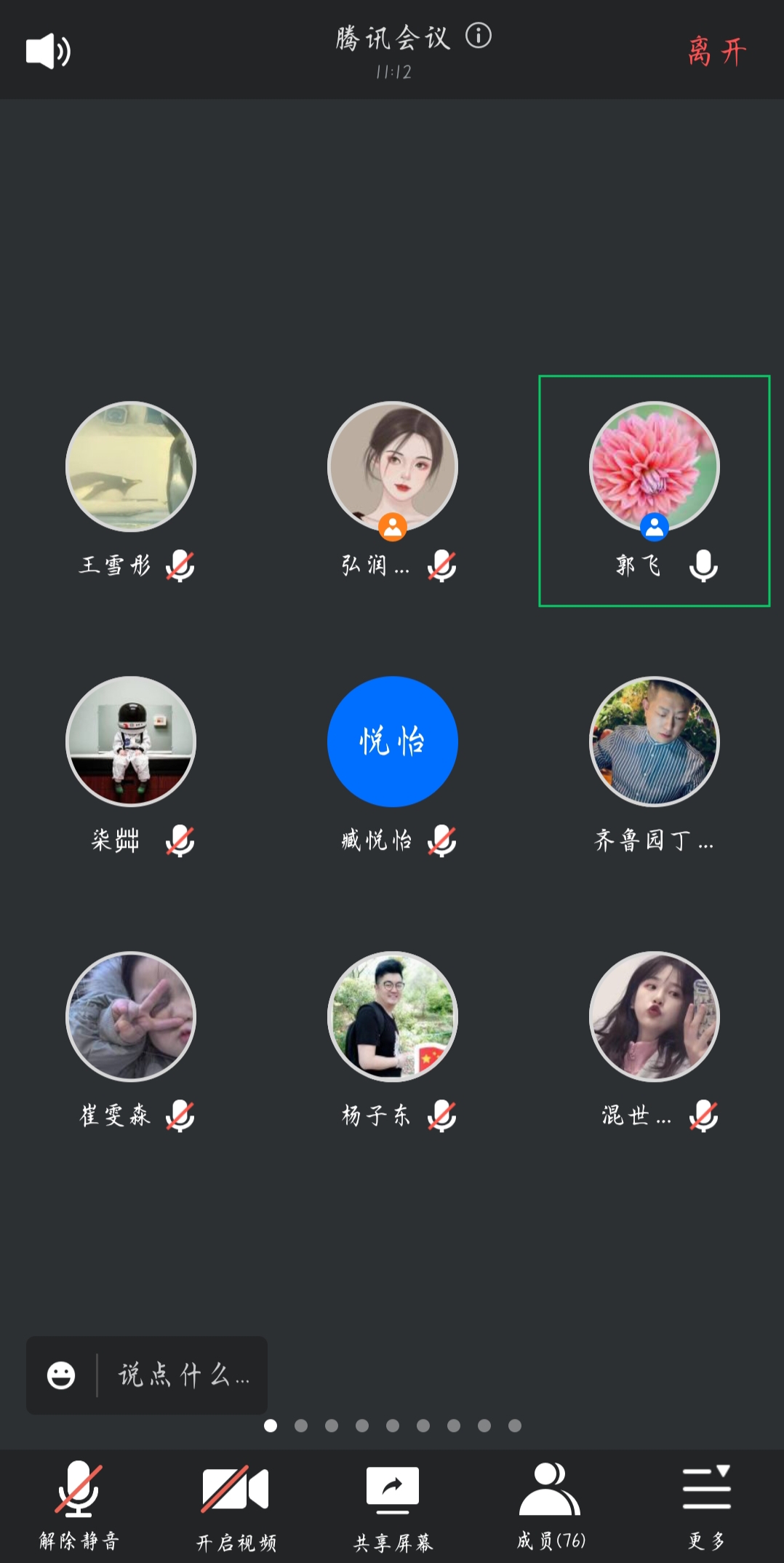
Task: Open meeting info next to 腾讯会议
Action: coord(479,36)
